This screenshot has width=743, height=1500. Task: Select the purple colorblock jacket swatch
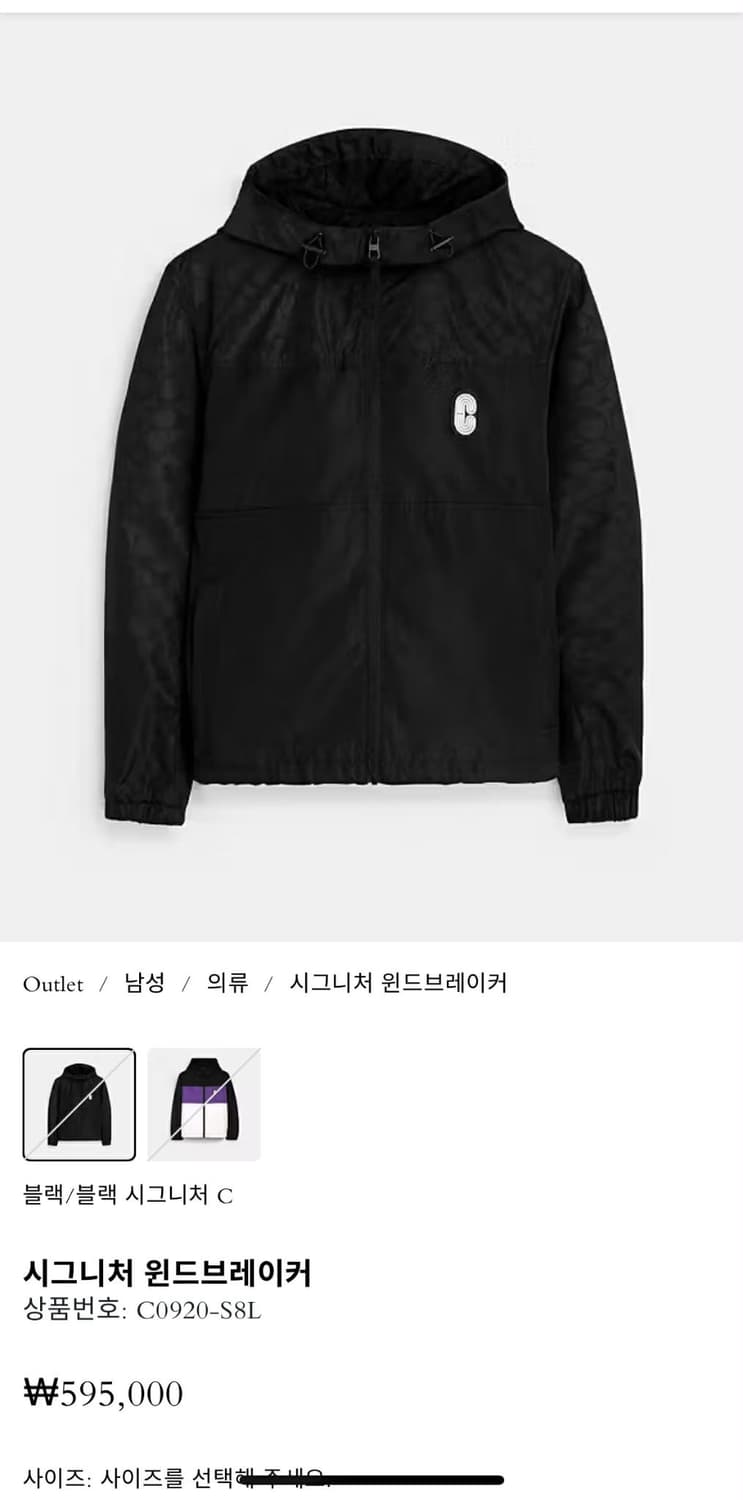pyautogui.click(x=205, y=1104)
